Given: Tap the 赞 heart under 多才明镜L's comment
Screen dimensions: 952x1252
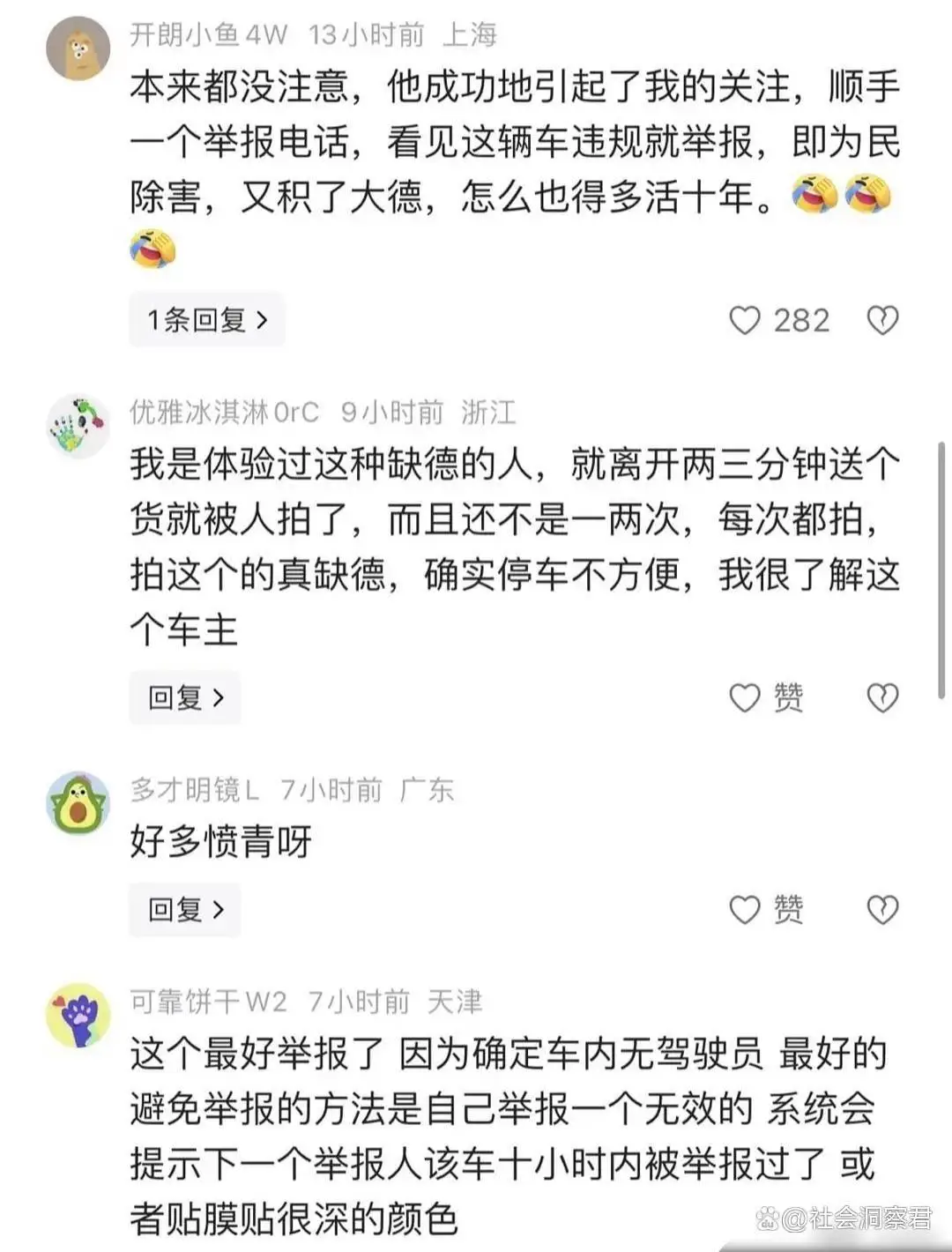Looking at the screenshot, I should [743, 910].
